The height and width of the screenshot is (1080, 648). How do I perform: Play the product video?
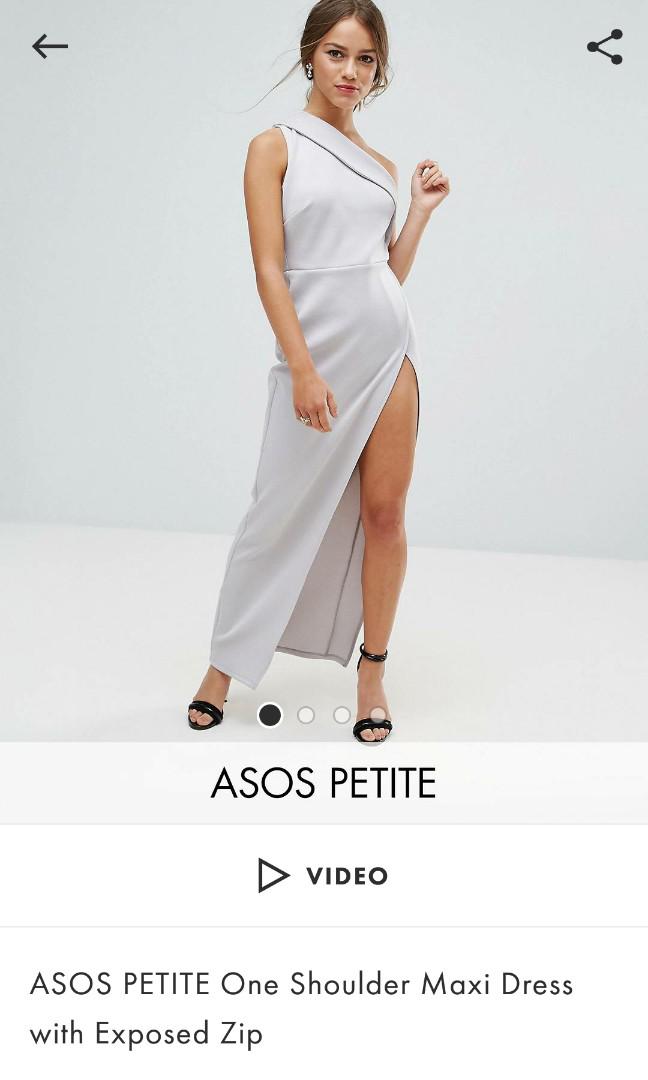tap(324, 875)
